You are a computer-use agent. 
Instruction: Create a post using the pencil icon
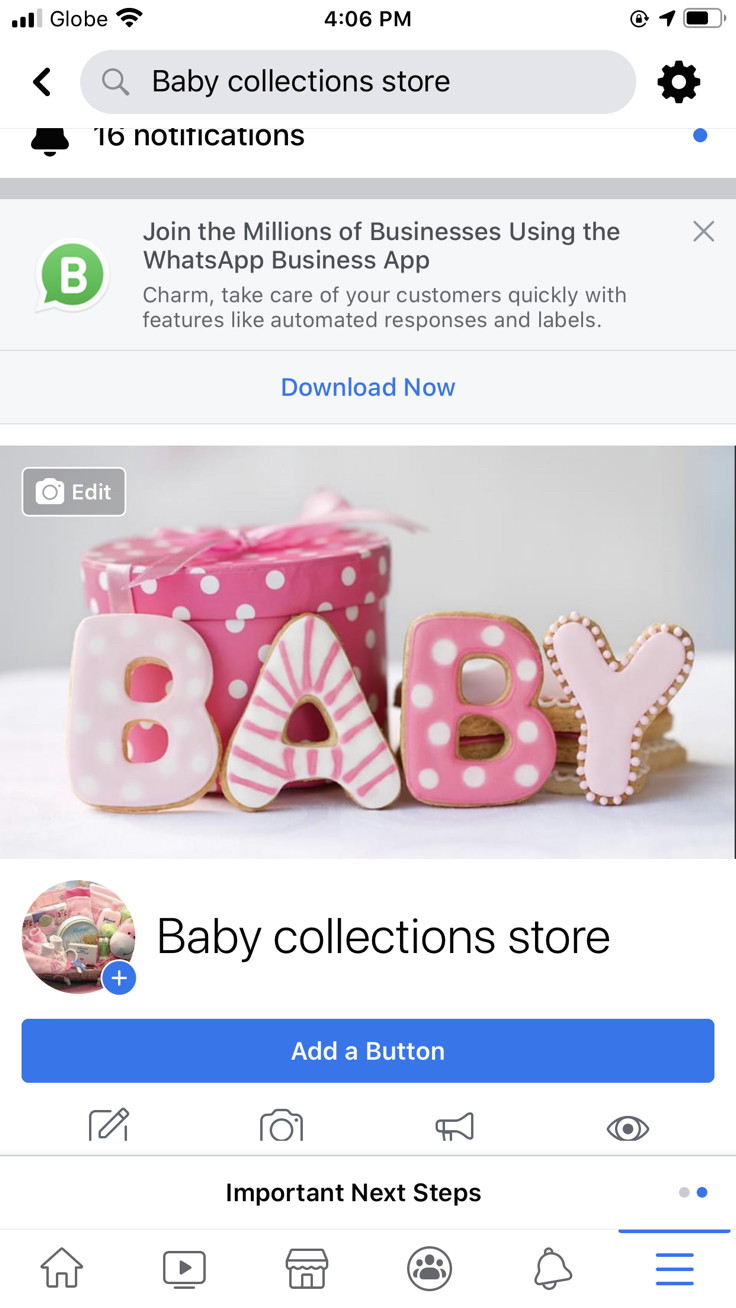pyautogui.click(x=109, y=1126)
